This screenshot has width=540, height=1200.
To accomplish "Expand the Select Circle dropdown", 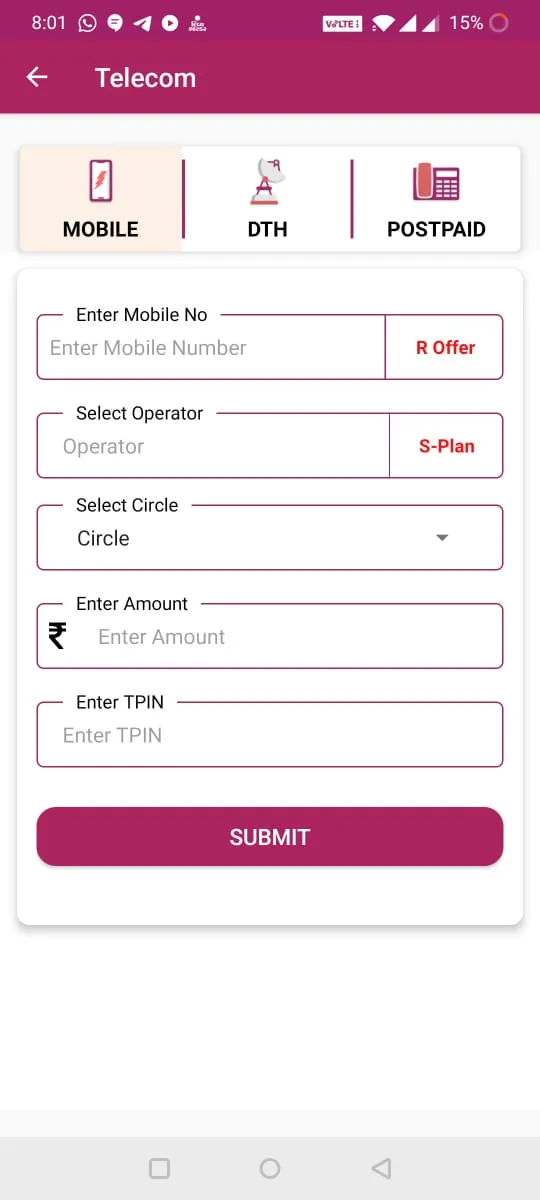I will point(270,538).
